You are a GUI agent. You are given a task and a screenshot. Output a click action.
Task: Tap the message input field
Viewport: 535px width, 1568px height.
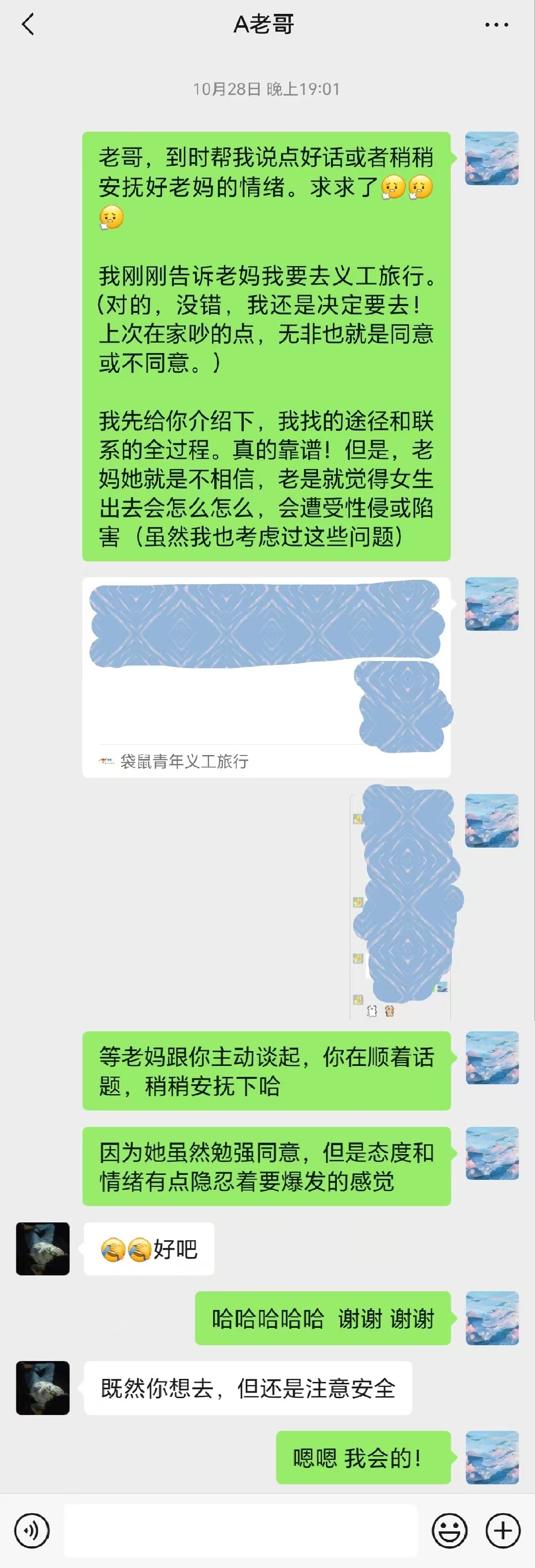240,1530
